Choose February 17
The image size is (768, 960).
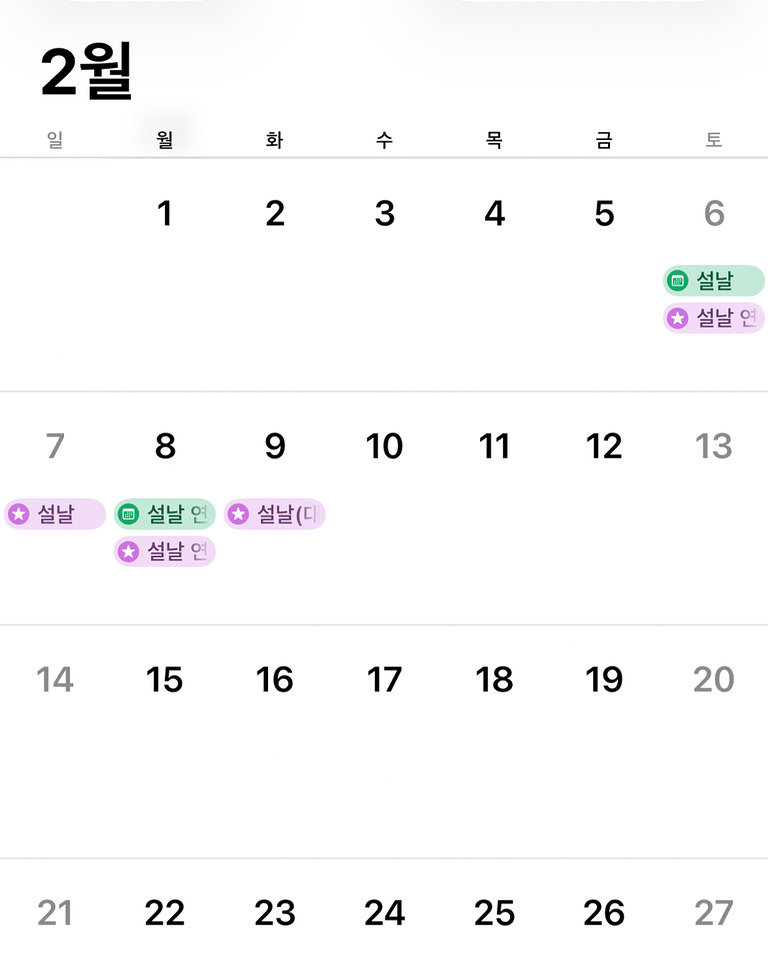pyautogui.click(x=385, y=680)
